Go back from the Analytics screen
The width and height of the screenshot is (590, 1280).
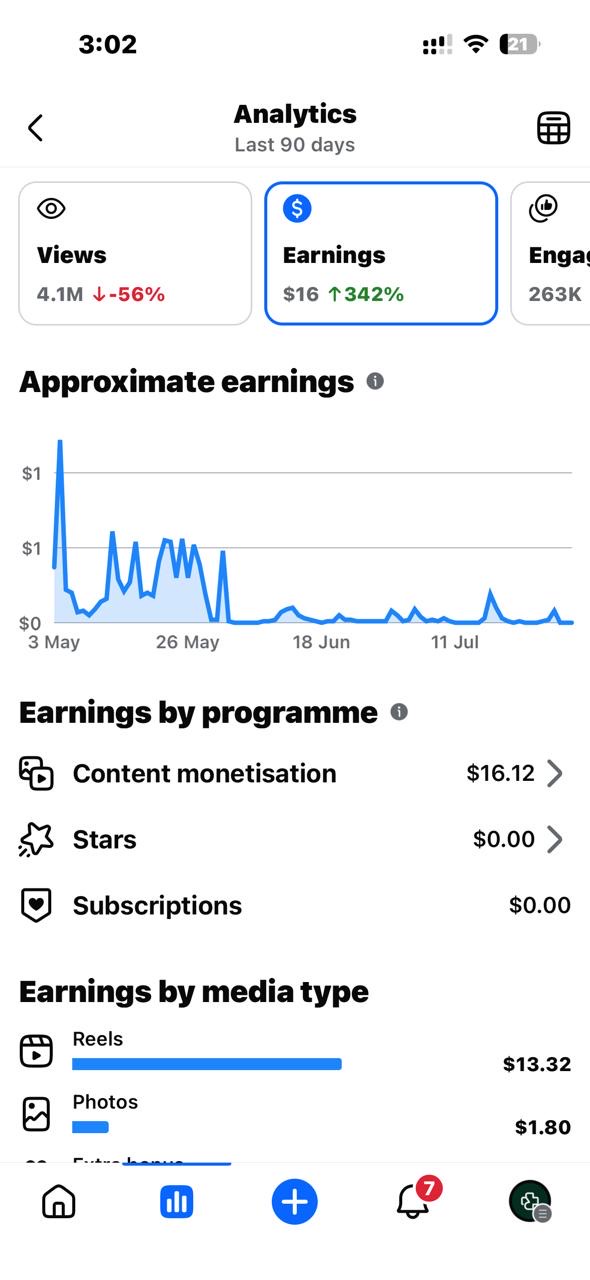pos(36,128)
